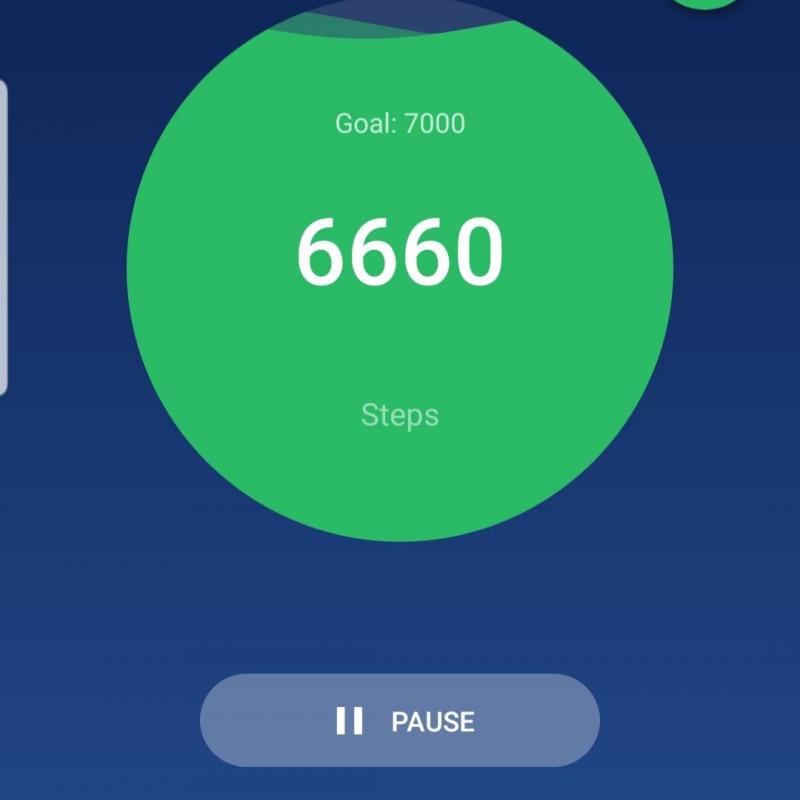Pause the step counter

click(x=400, y=721)
